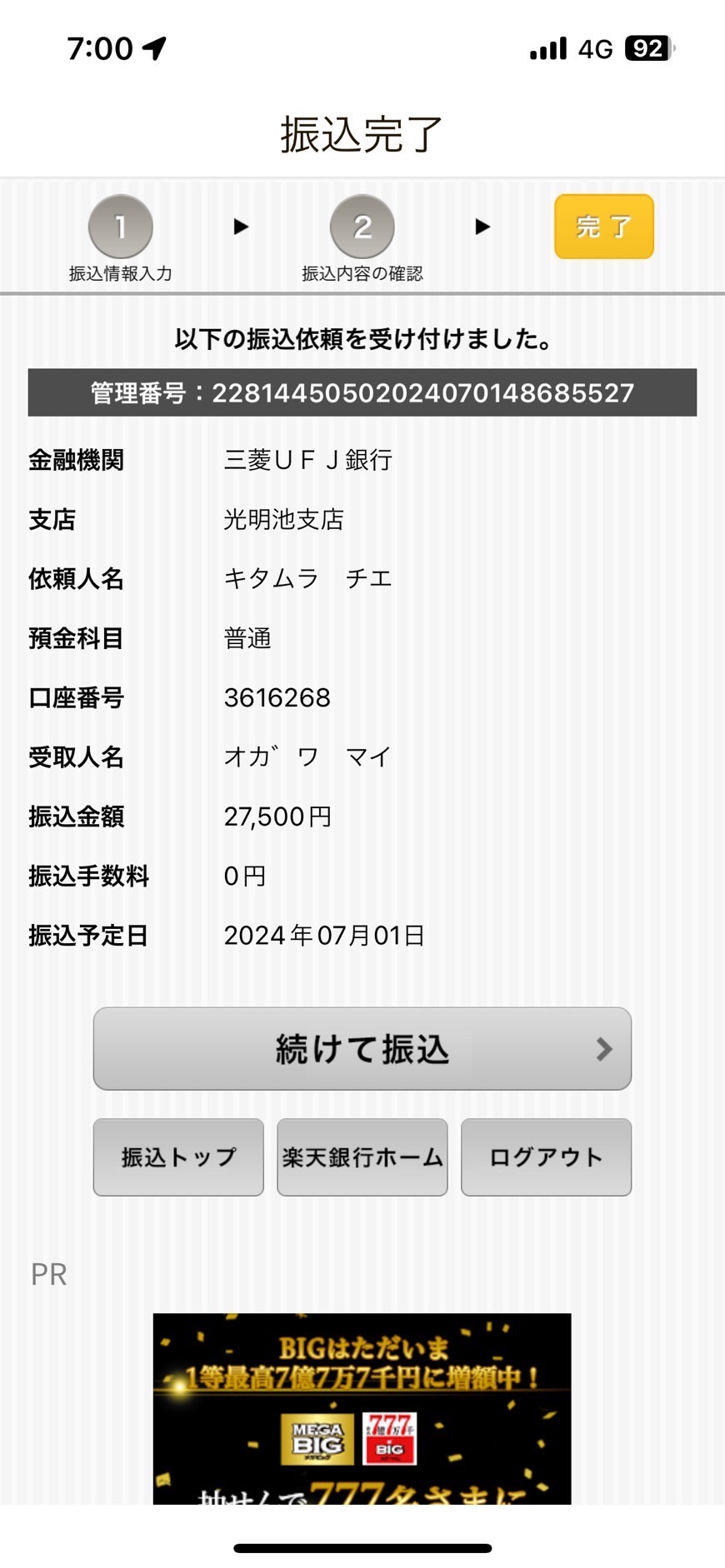This screenshot has height=1568, width=725.
Task: Select the ログアウト button
Action: [x=546, y=1156]
